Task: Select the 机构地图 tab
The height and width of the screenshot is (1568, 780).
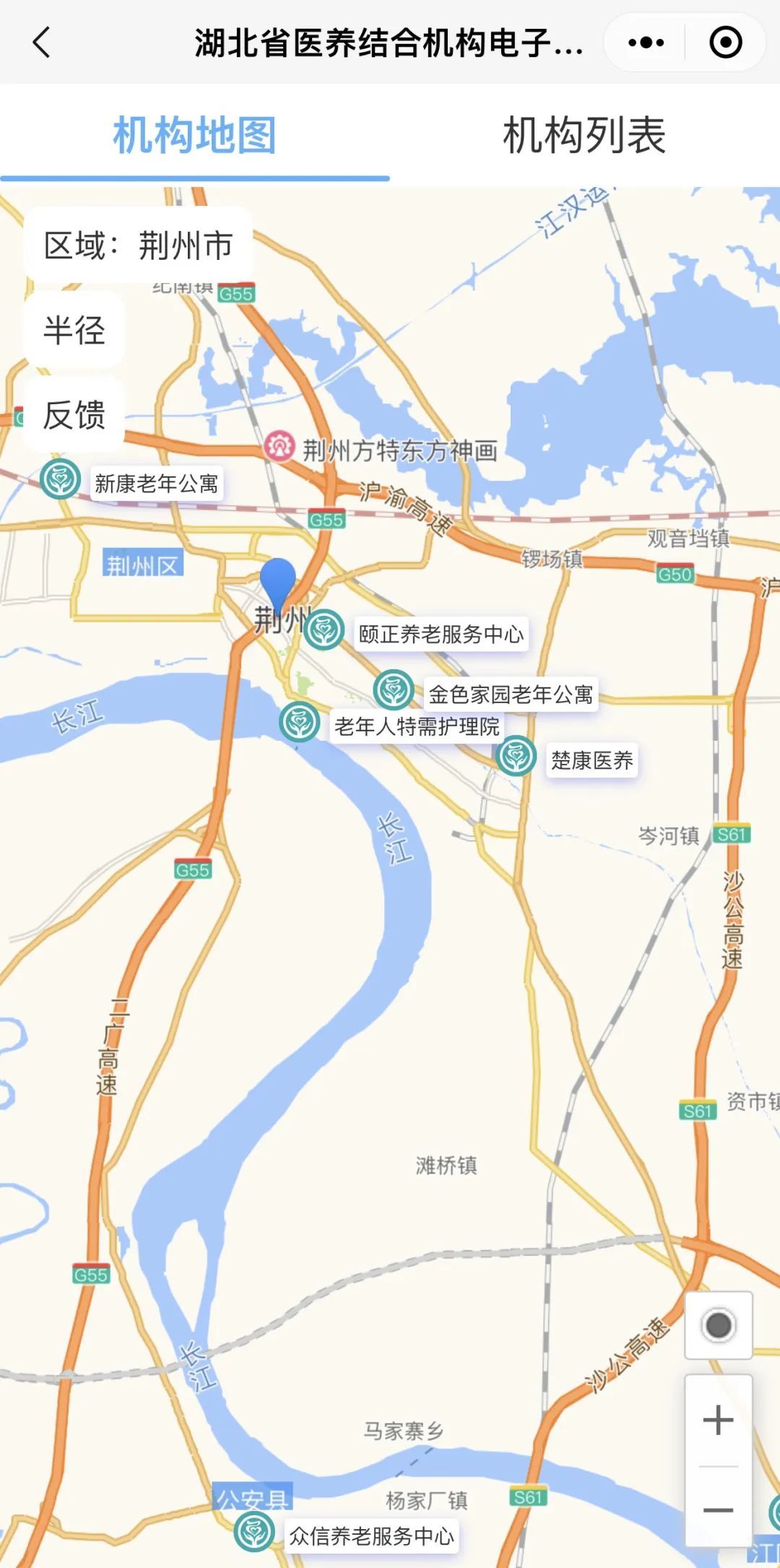Action: tap(195, 135)
